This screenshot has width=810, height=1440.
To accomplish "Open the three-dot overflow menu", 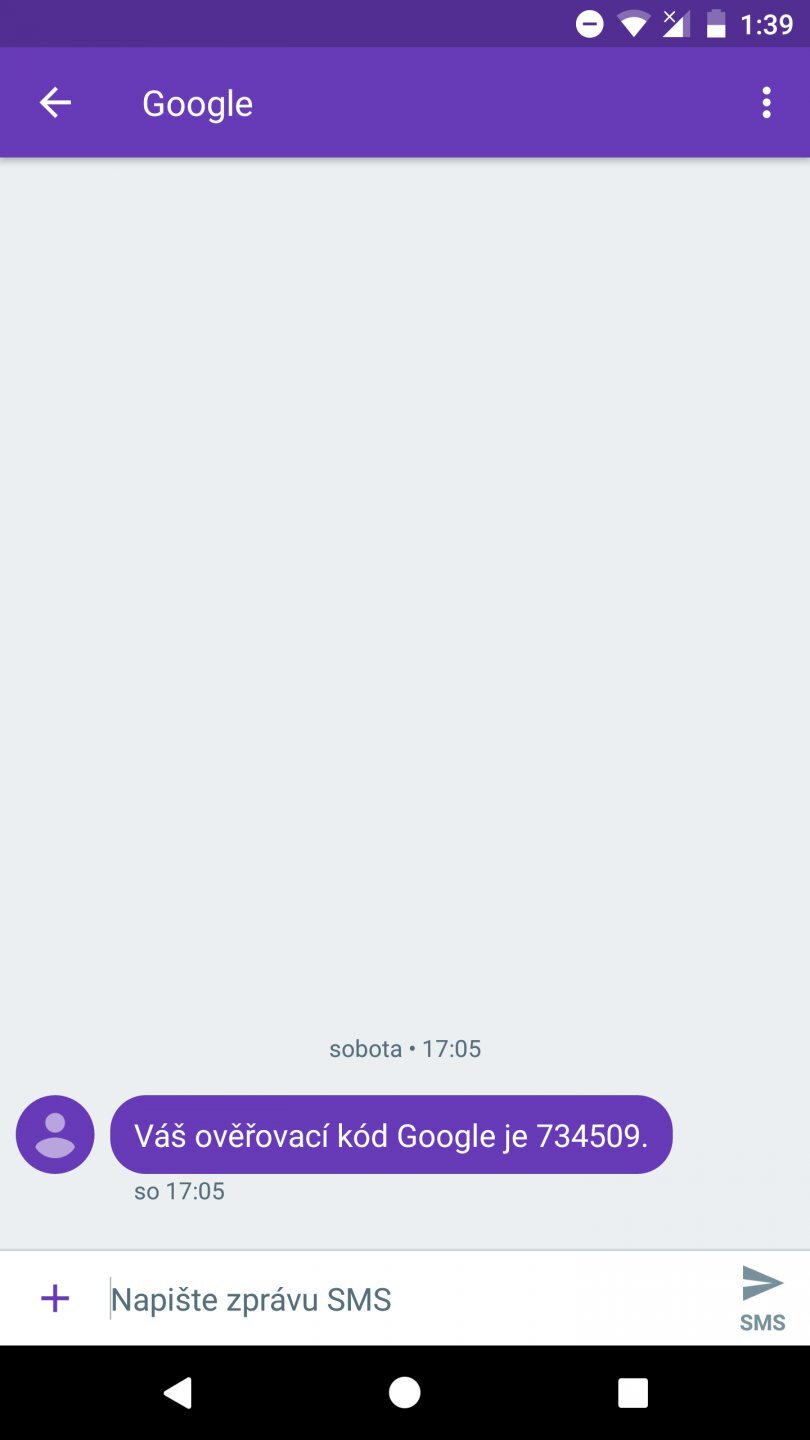I will 766,102.
